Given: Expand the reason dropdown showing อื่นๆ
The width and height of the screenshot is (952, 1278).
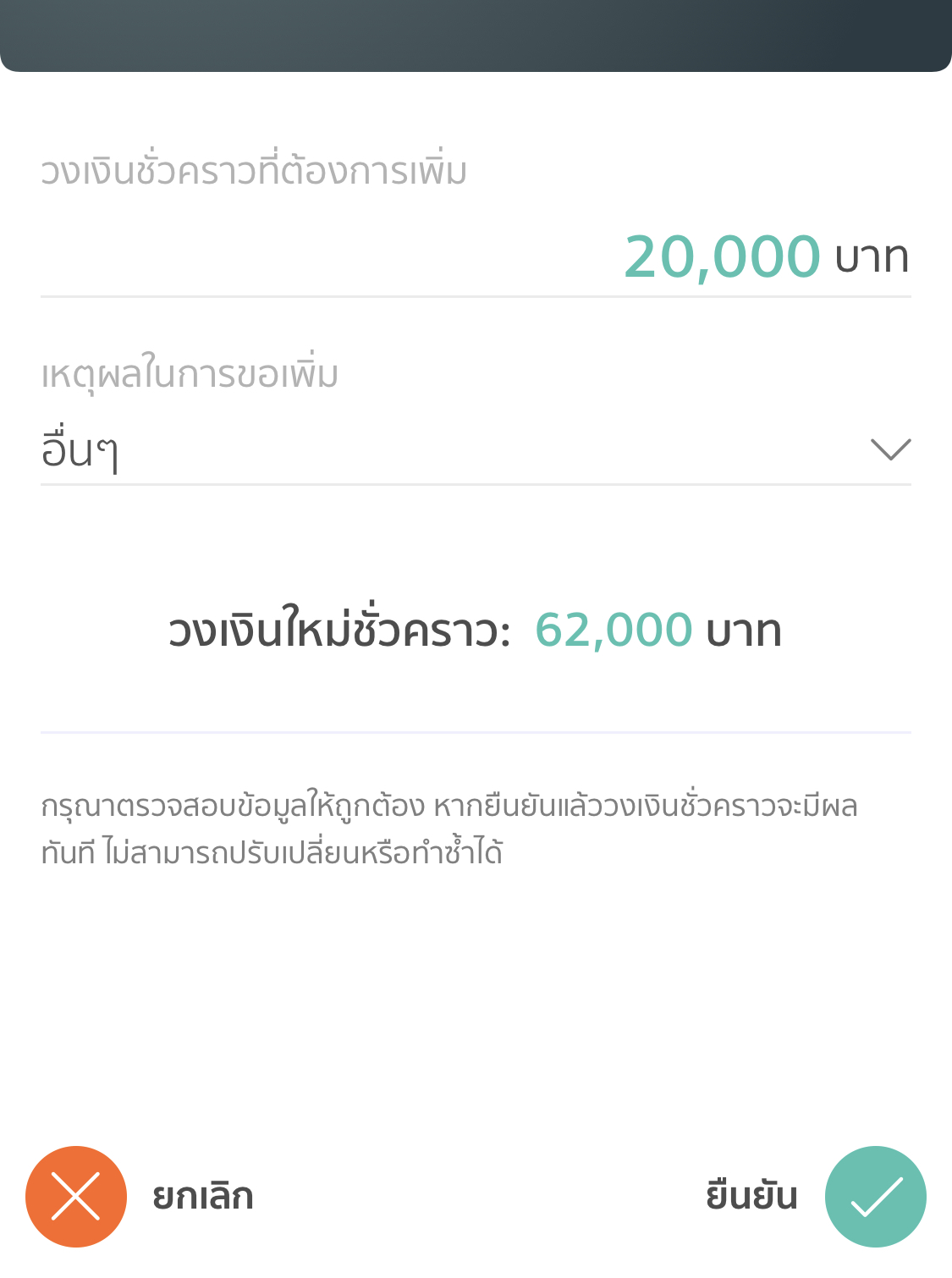Looking at the screenshot, I should coord(890,449).
